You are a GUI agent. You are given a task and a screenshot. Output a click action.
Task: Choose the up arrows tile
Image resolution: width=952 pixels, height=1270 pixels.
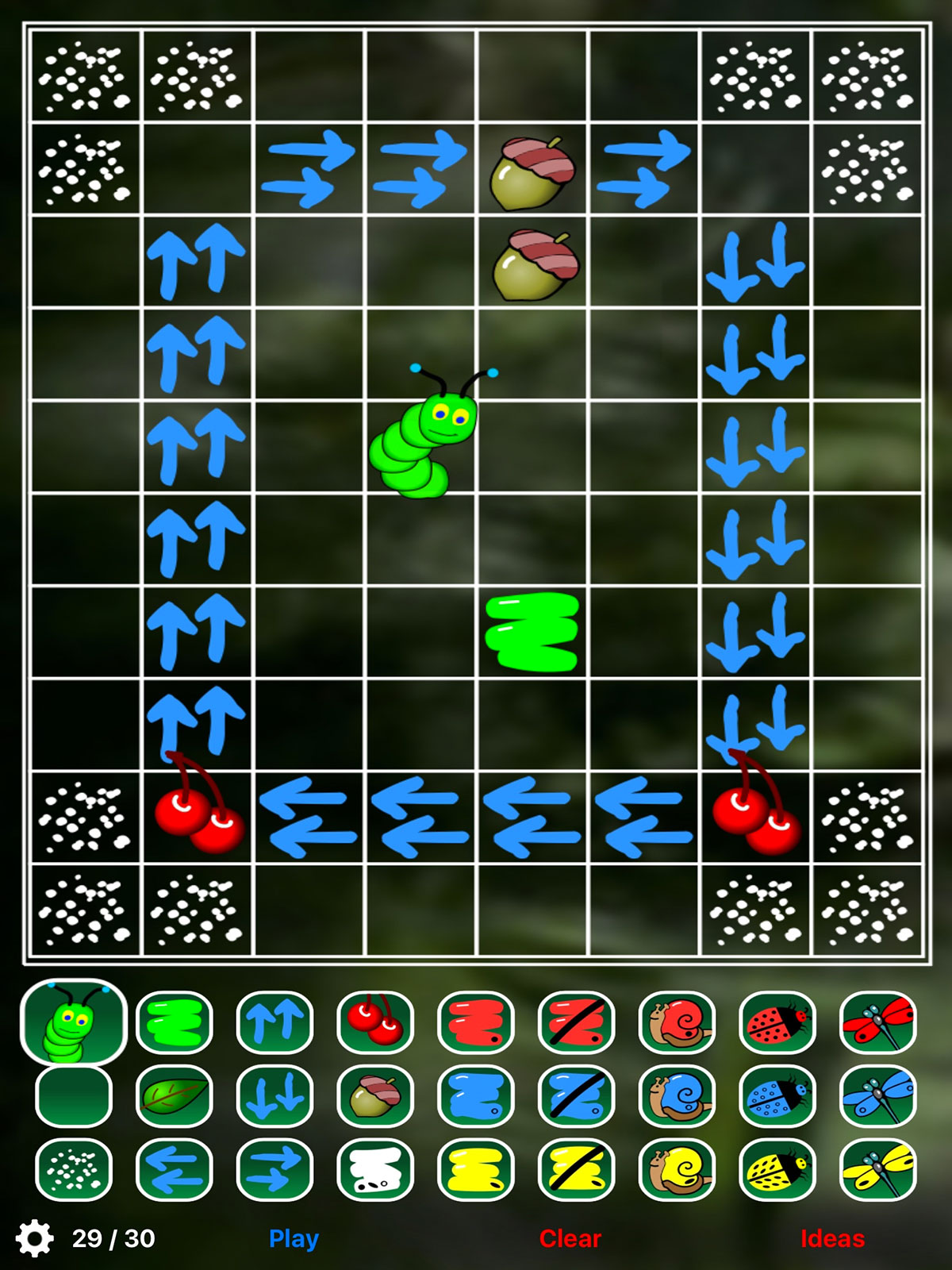tap(274, 1022)
